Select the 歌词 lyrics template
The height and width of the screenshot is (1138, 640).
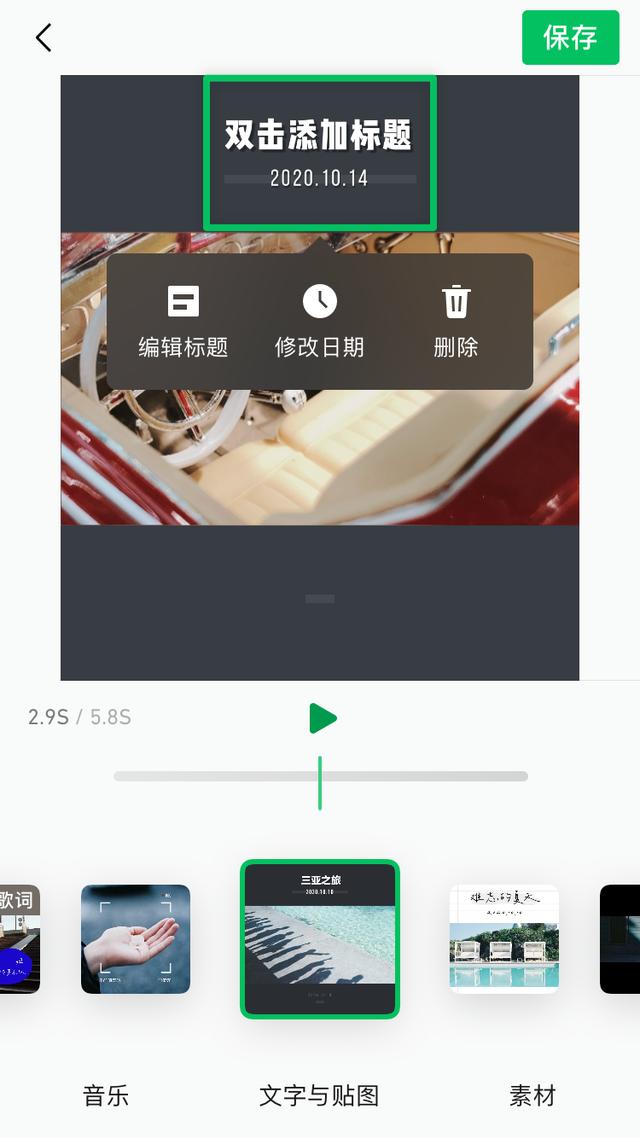19,939
